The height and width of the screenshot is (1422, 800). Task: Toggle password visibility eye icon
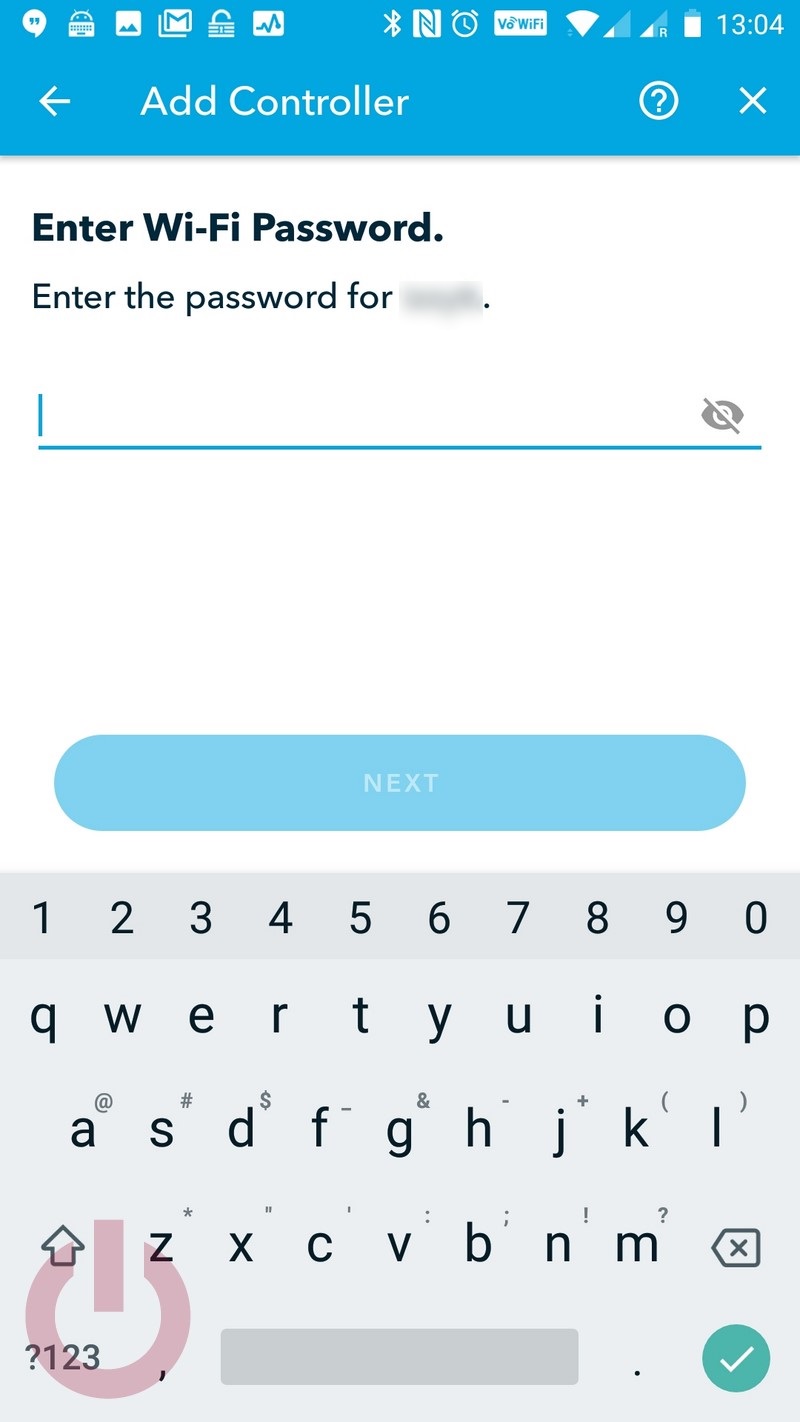tap(723, 414)
